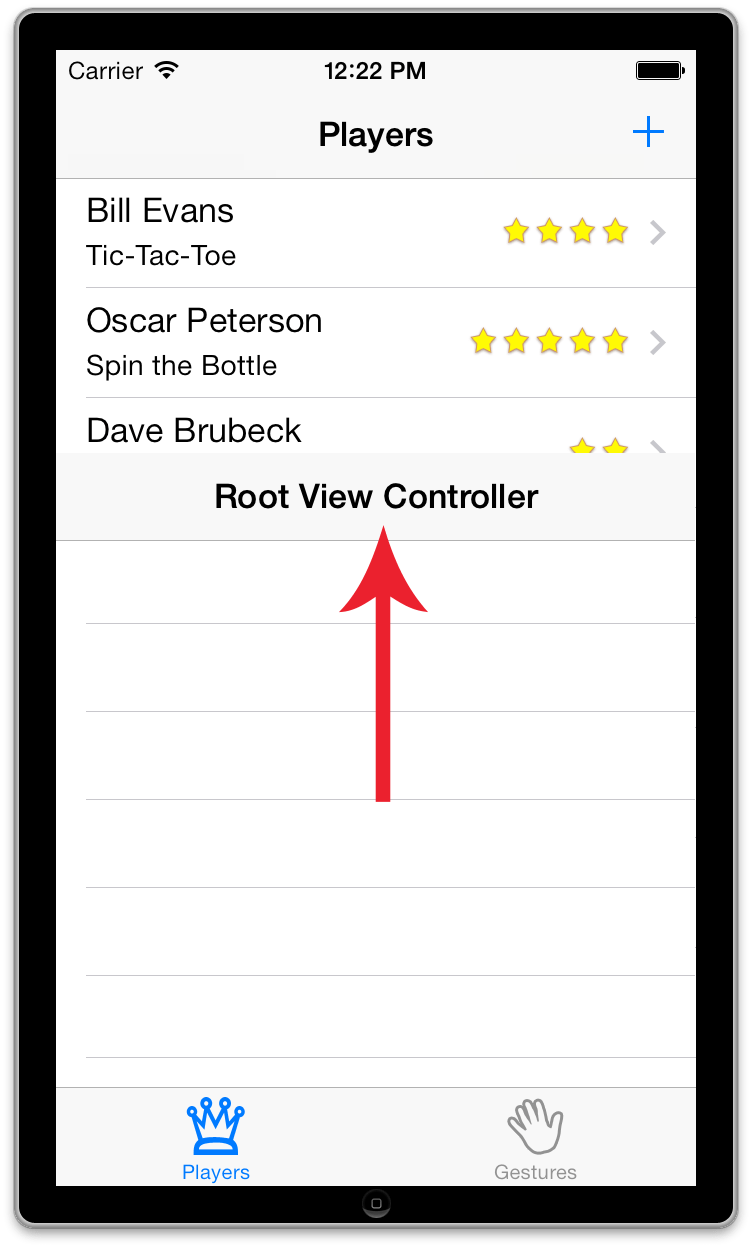Image resolution: width=752 pixels, height=1248 pixels.
Task: Select the Players tab
Action: tap(216, 1139)
